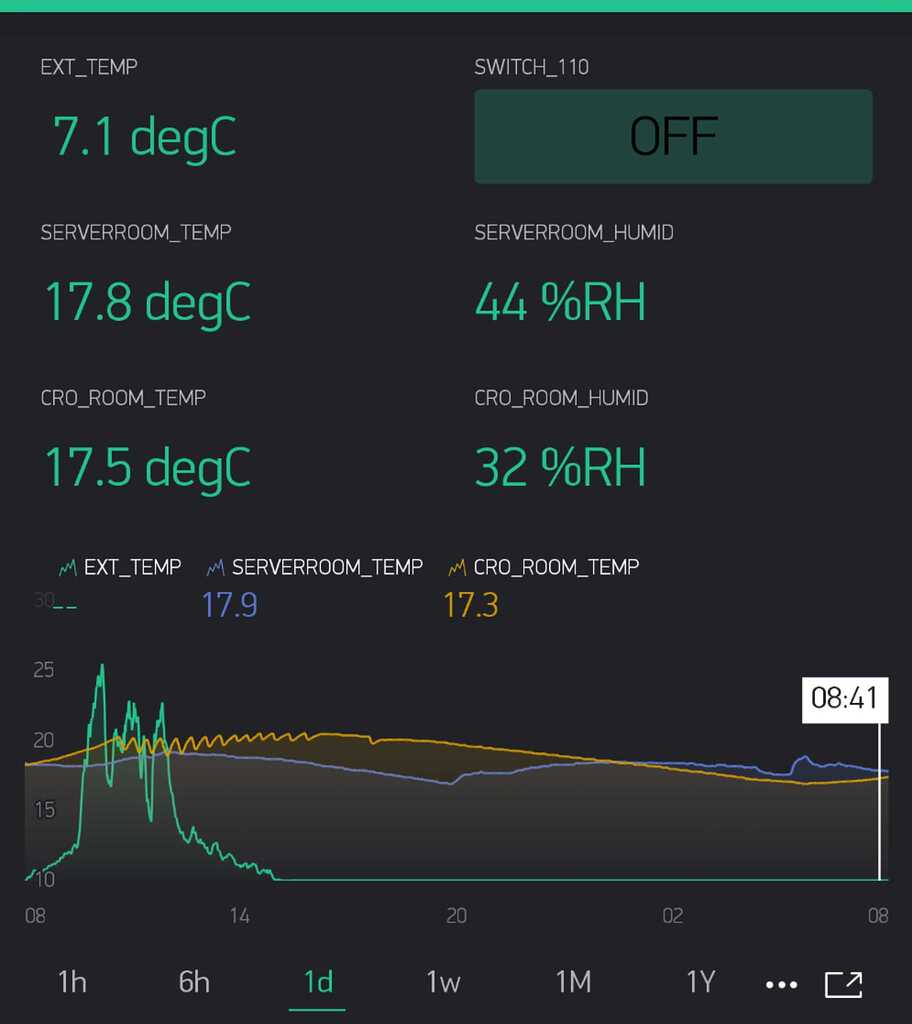The image size is (912, 1024).
Task: Select the currently active 1d tab
Action: tap(317, 983)
